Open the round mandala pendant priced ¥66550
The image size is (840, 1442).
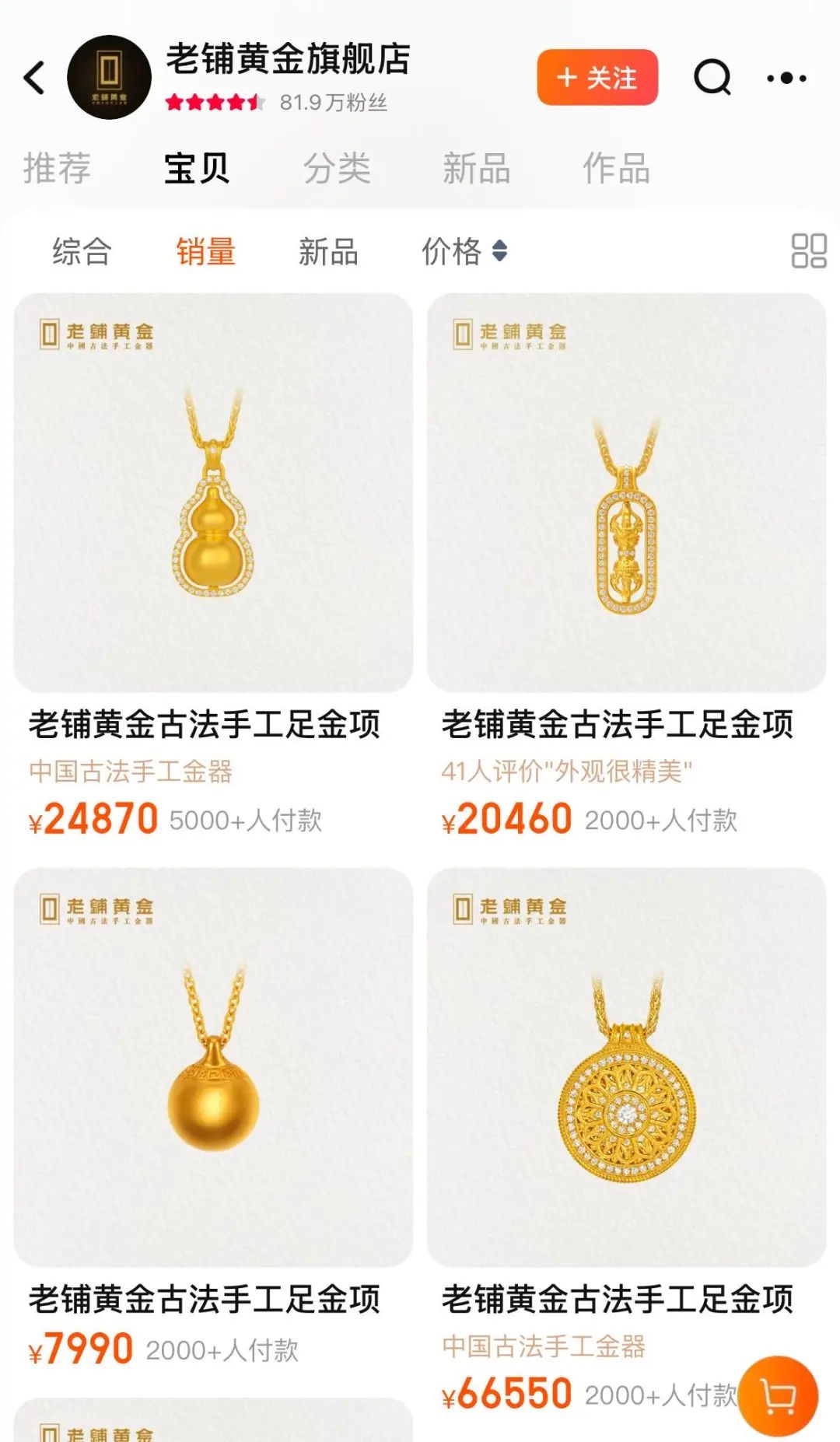(626, 1066)
